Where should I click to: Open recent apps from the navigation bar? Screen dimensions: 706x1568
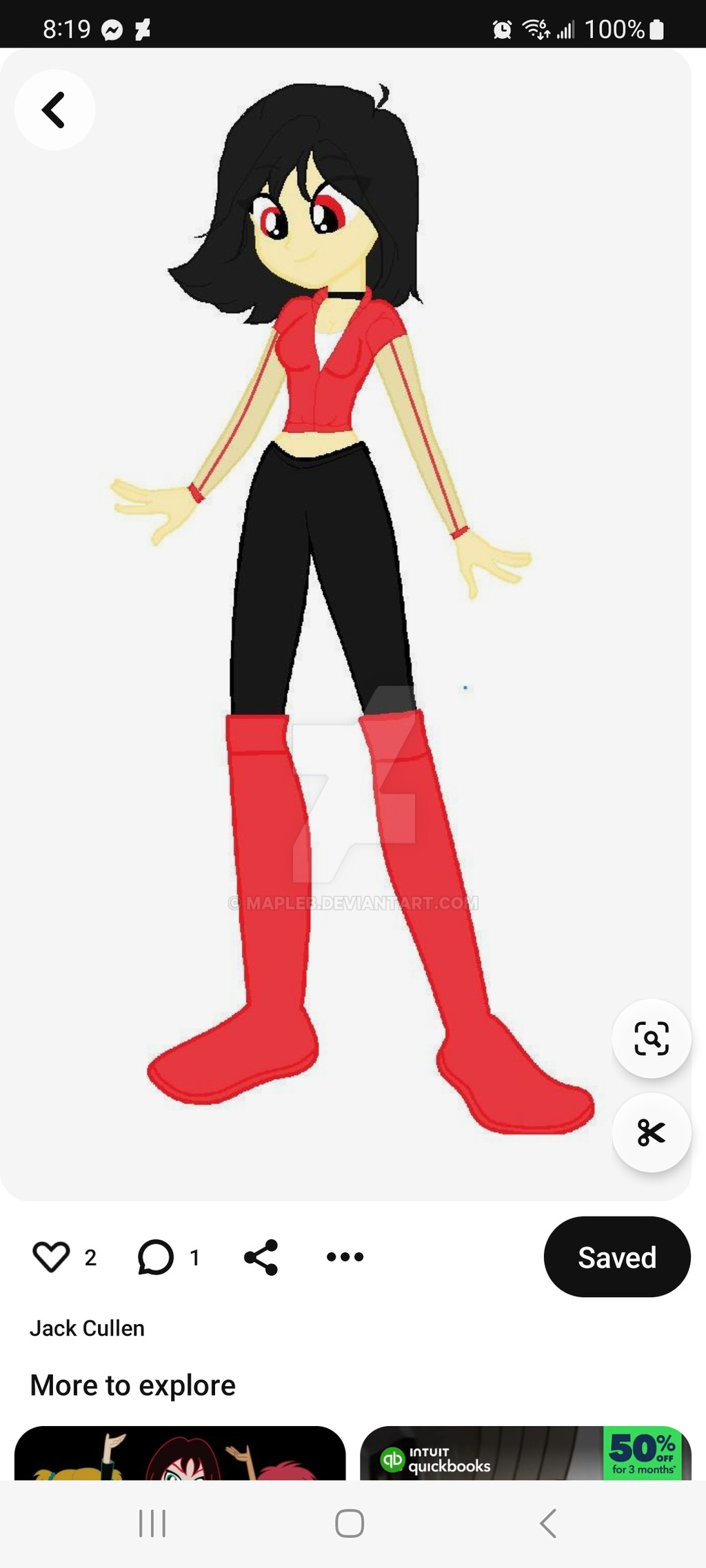pyautogui.click(x=152, y=1523)
